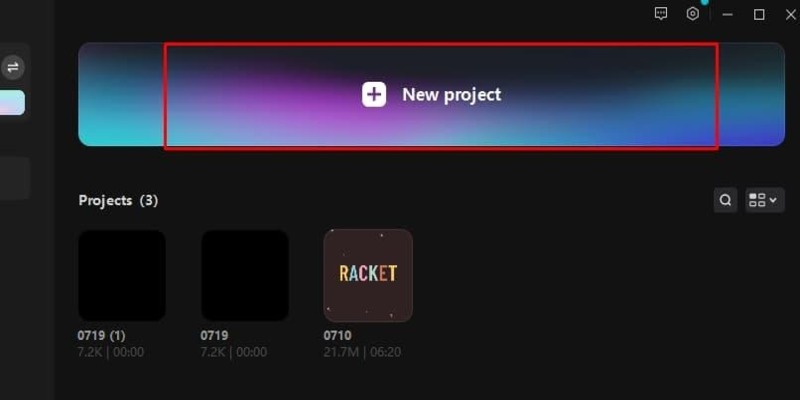The width and height of the screenshot is (800, 400).
Task: Open project 0719 (1)
Action: (x=122, y=274)
